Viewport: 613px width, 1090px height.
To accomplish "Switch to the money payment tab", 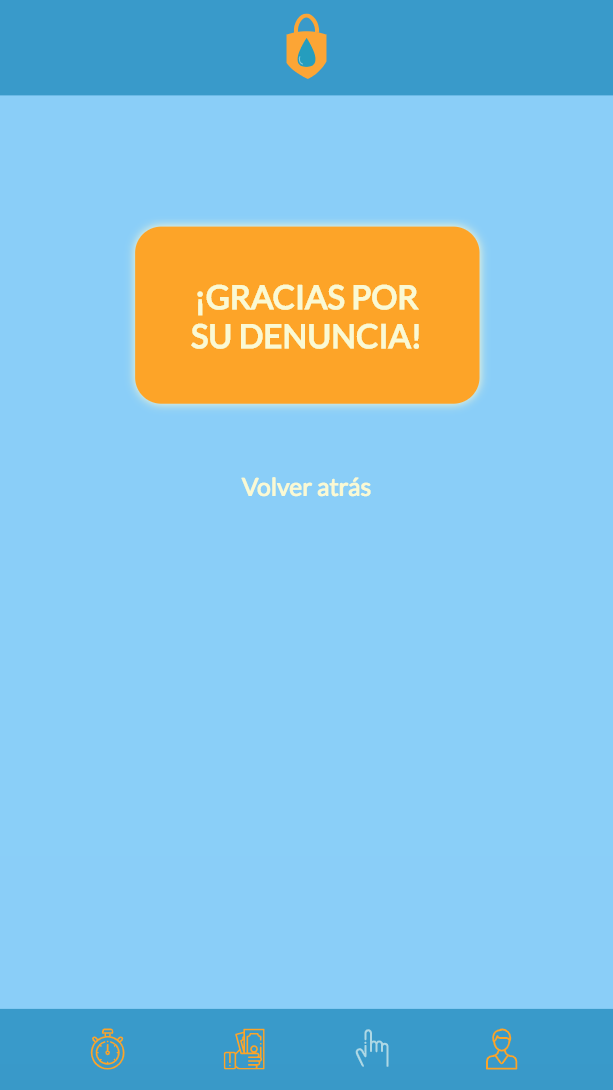I will [x=244, y=1049].
